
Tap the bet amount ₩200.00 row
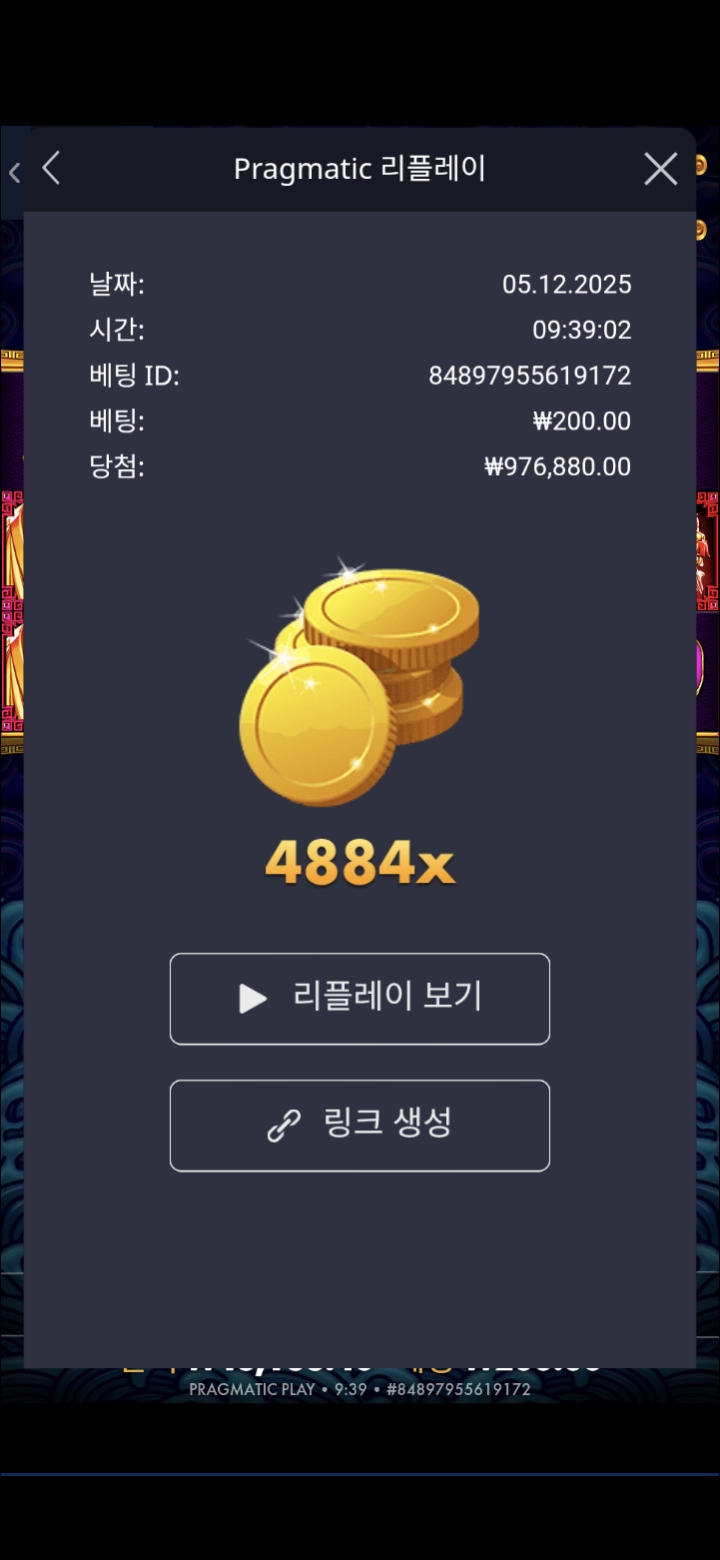(x=583, y=421)
